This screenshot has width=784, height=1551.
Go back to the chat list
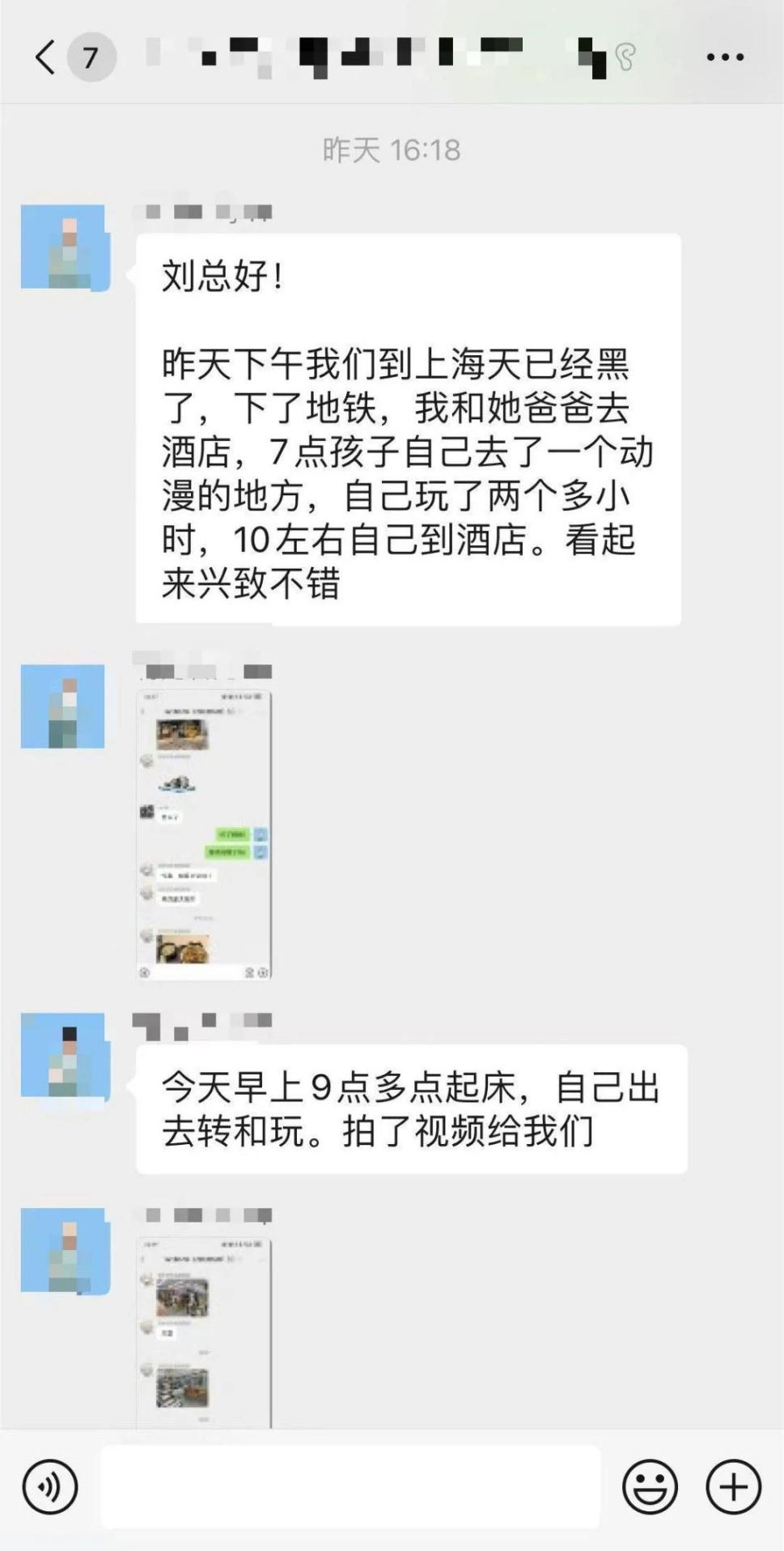click(46, 57)
